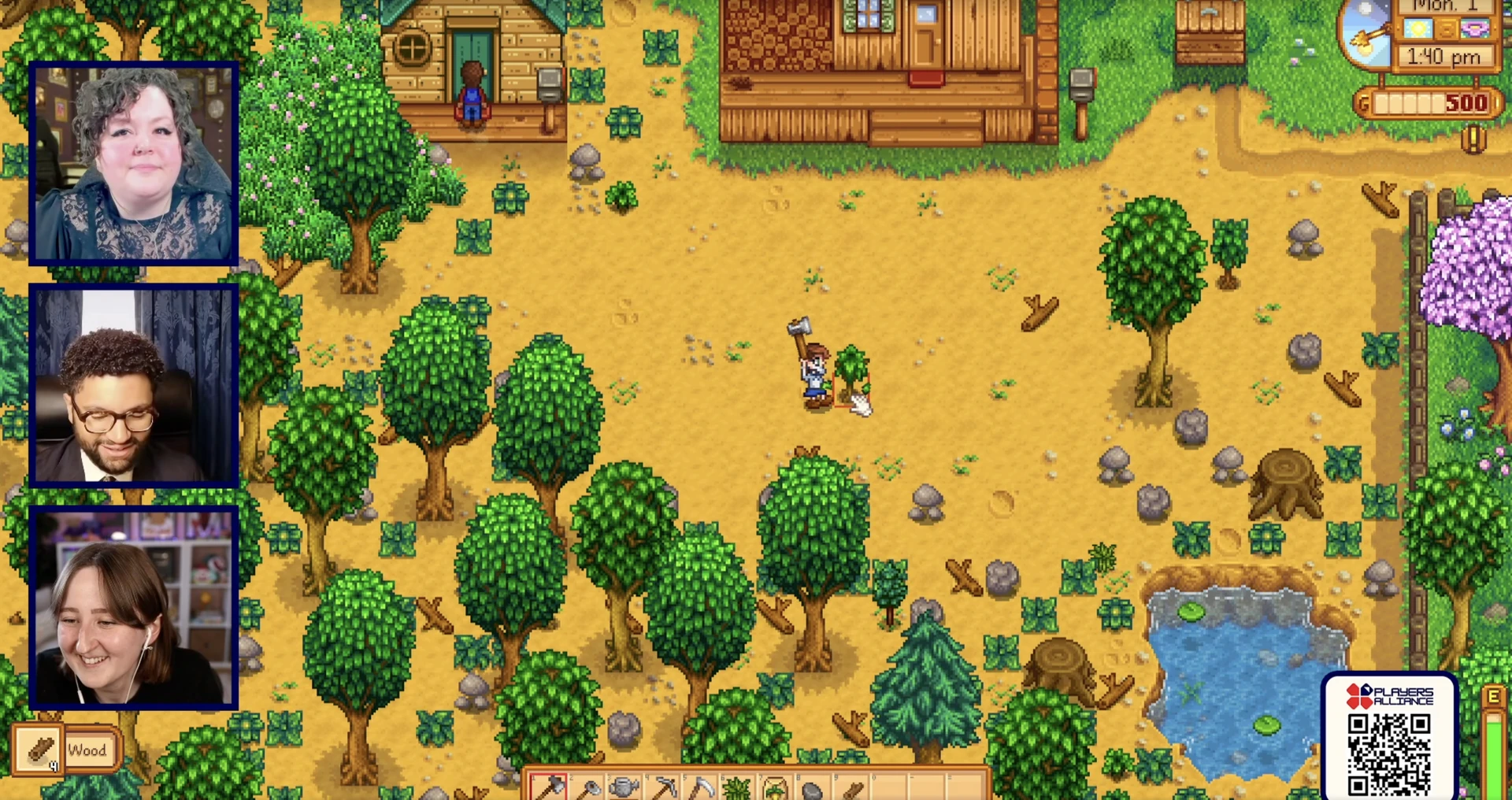Select the fiber item slot

click(x=738, y=787)
